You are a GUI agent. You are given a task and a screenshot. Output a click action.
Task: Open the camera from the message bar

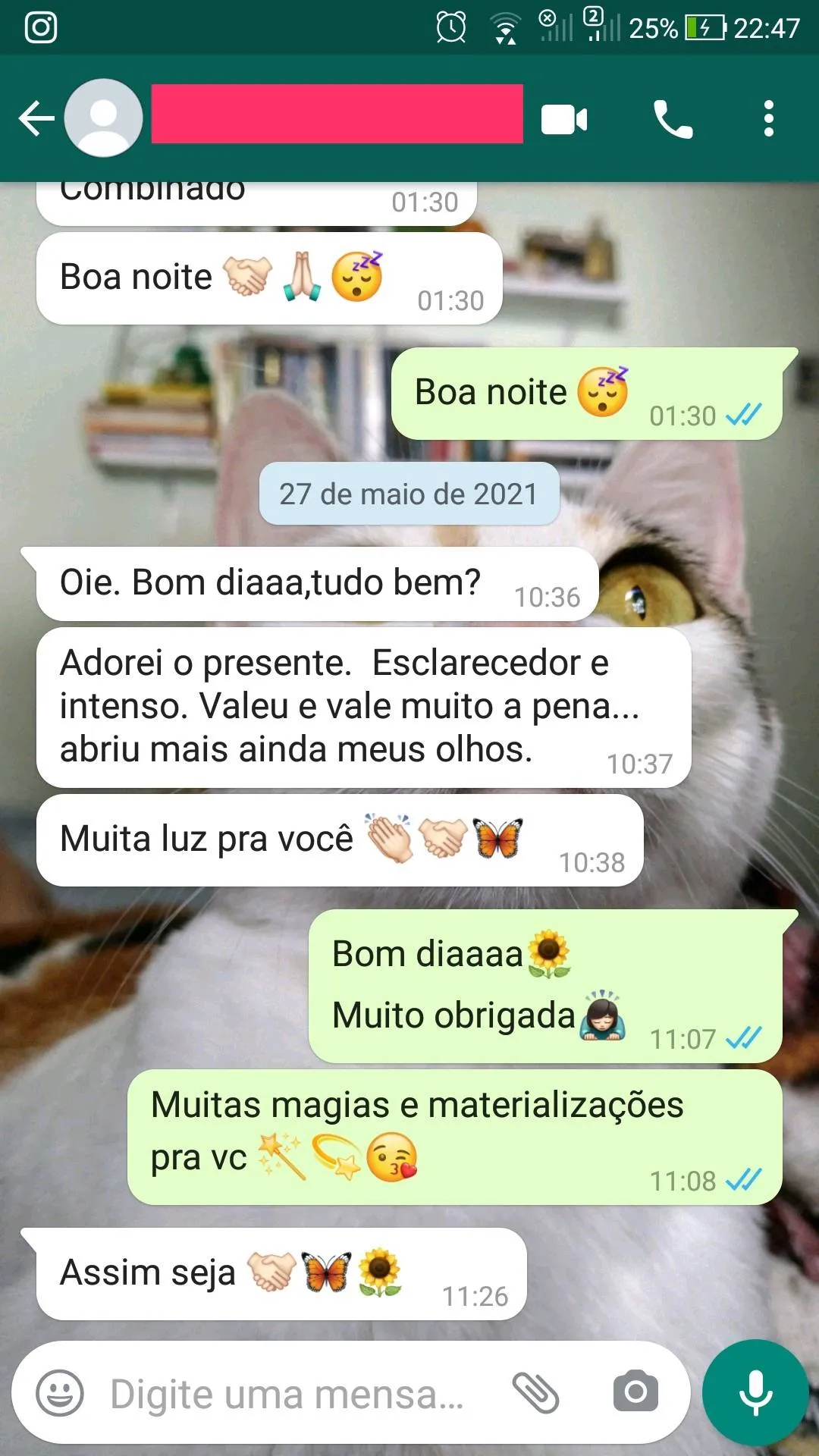[x=635, y=1392]
